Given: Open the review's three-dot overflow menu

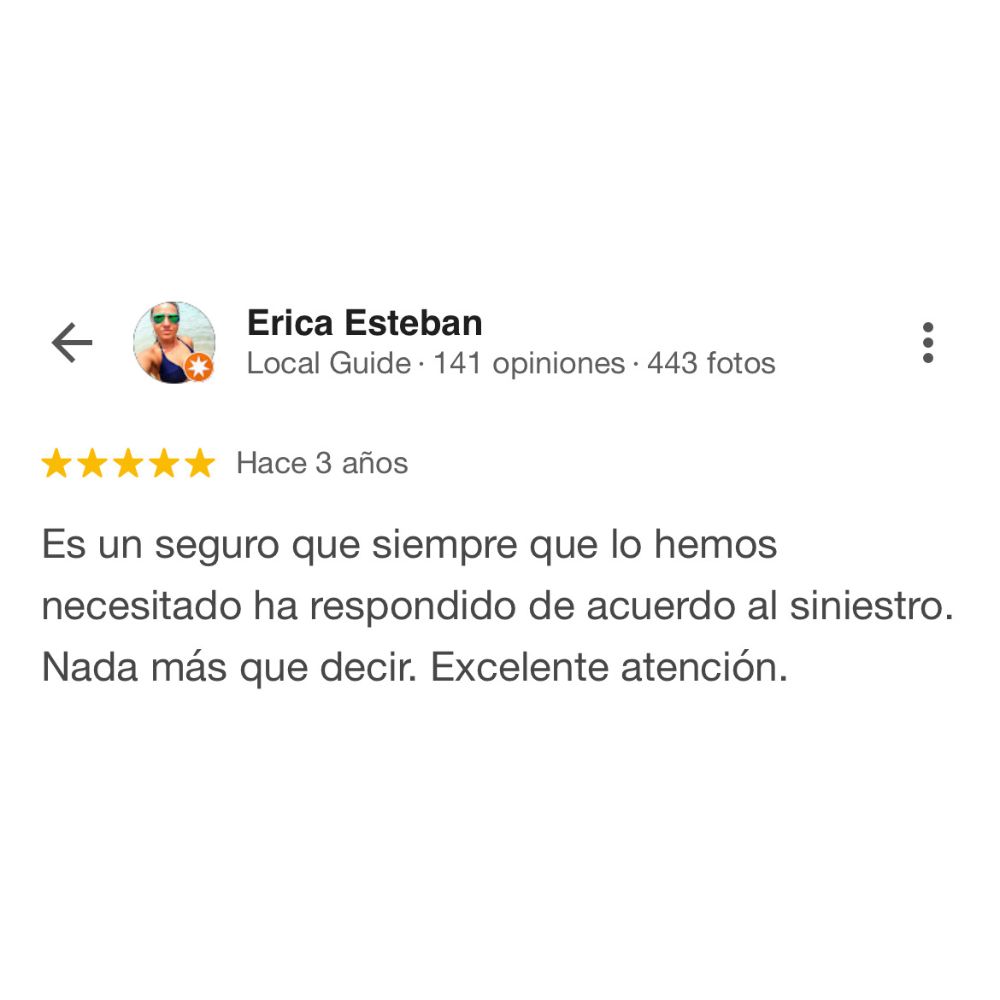Looking at the screenshot, I should tap(928, 343).
